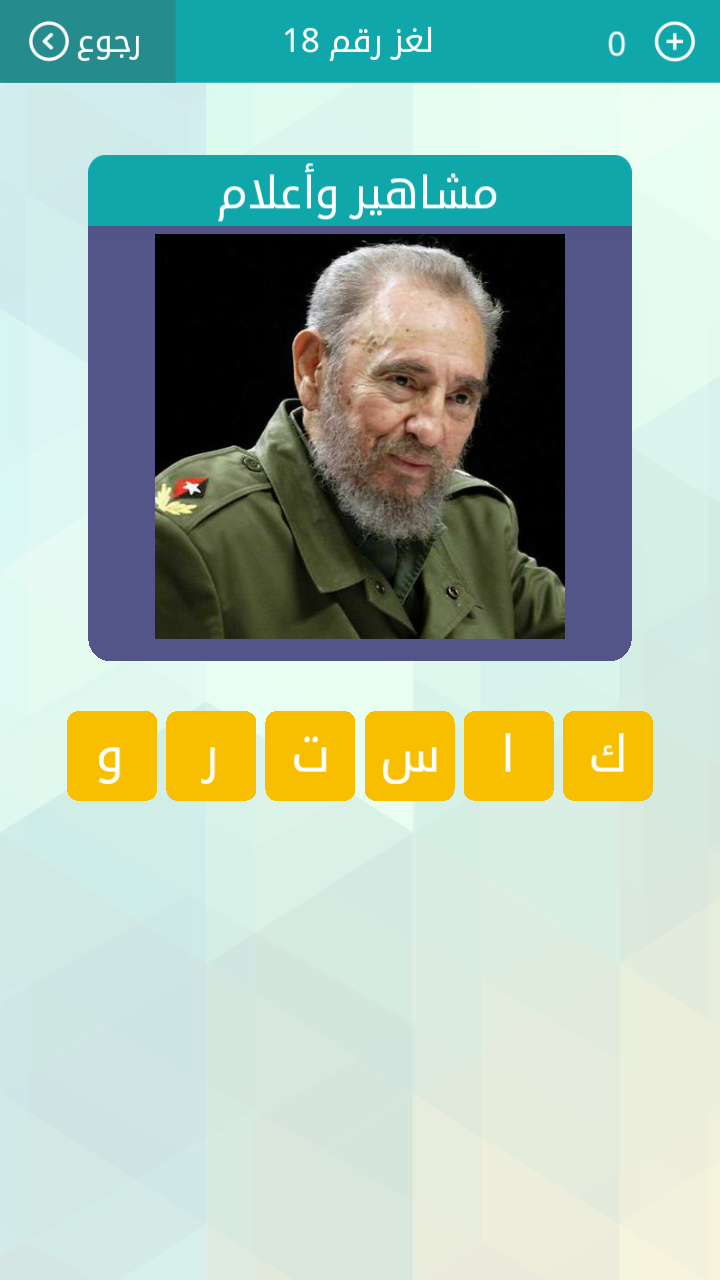Select the letter tile ا
The width and height of the screenshot is (720, 1280).
coord(508,756)
